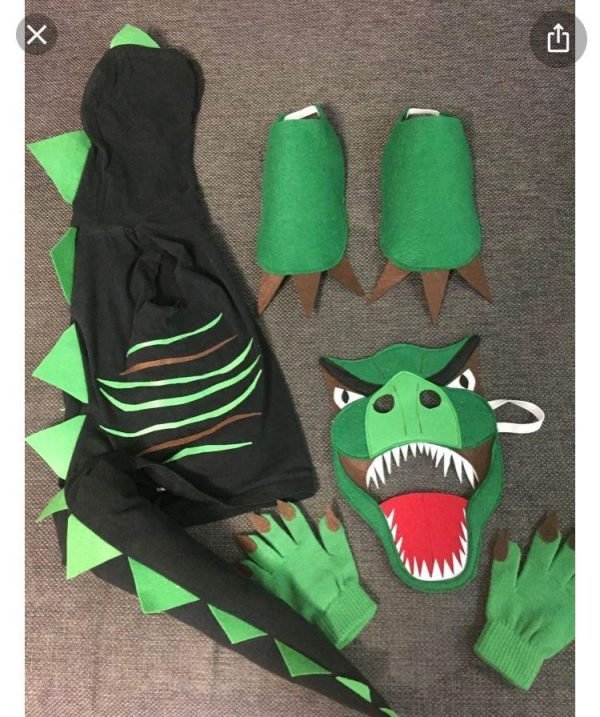The image size is (600, 717).
Task: Share this costume photo
Action: [558, 38]
